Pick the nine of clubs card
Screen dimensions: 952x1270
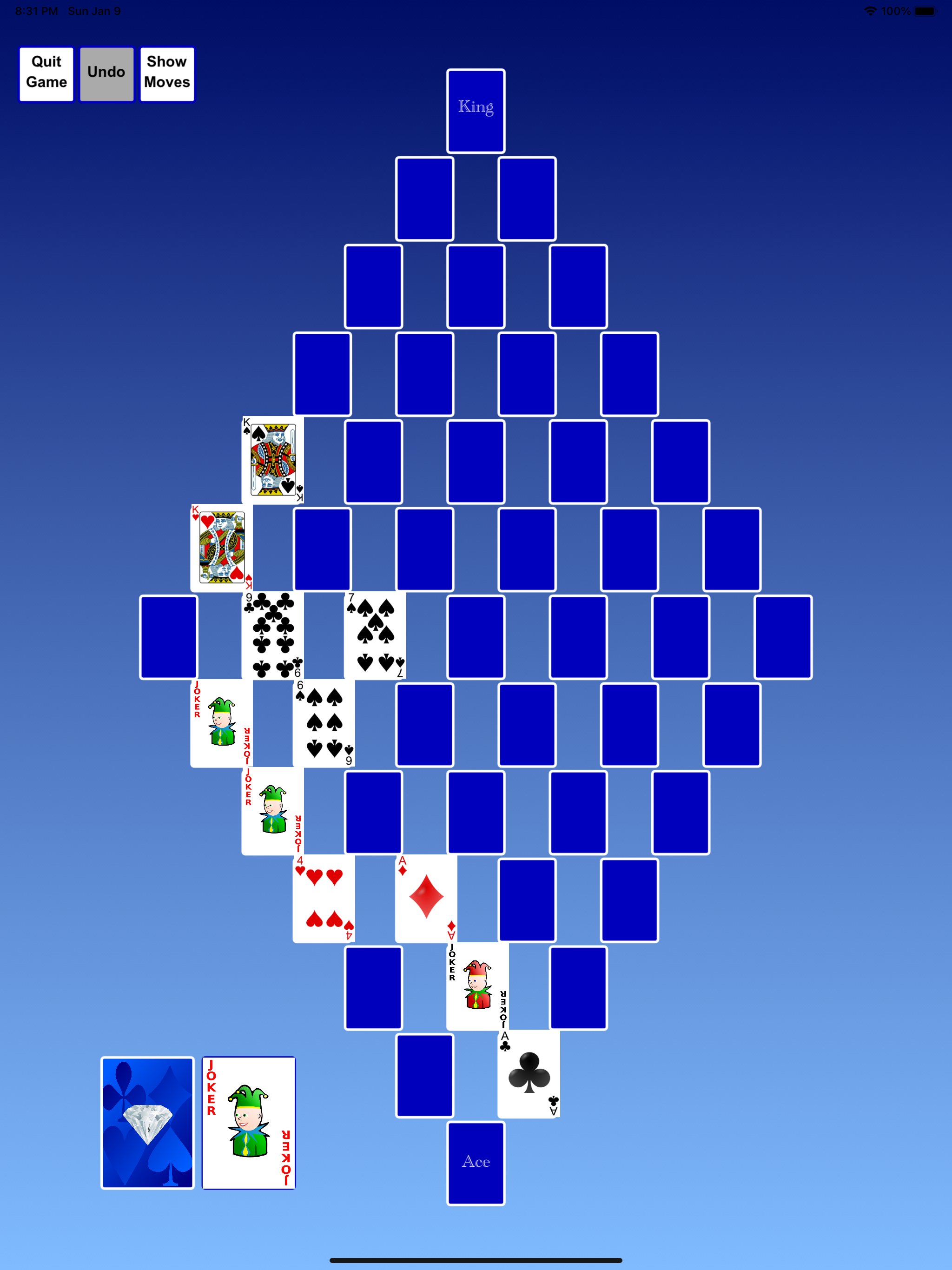click(x=272, y=635)
